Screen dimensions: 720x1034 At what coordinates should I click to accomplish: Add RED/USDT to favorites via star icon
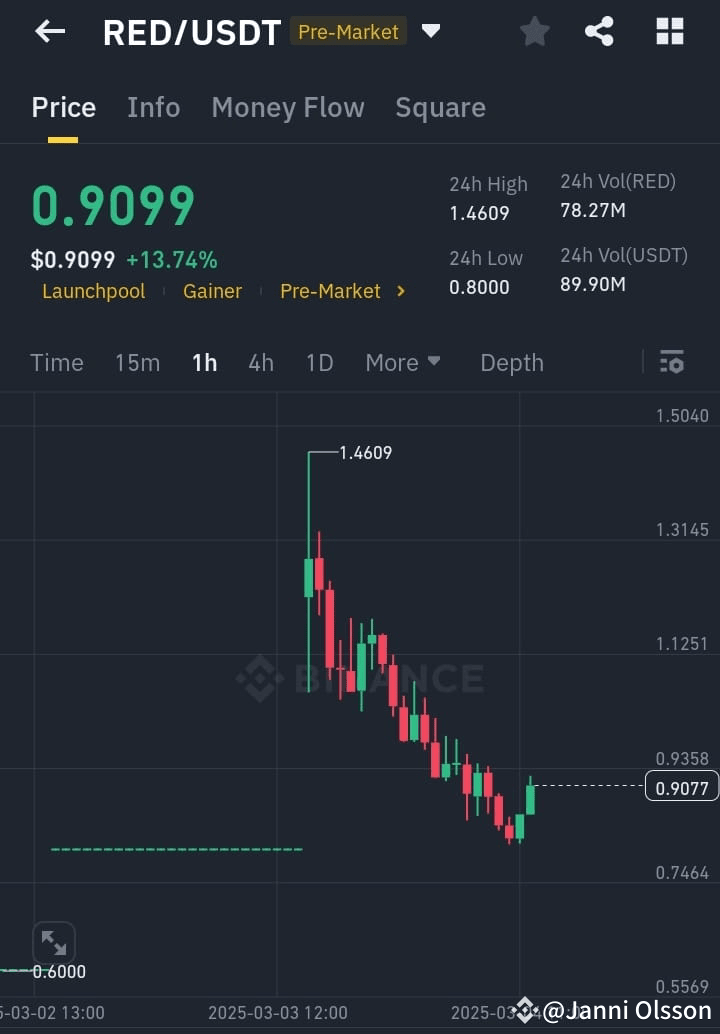click(534, 31)
